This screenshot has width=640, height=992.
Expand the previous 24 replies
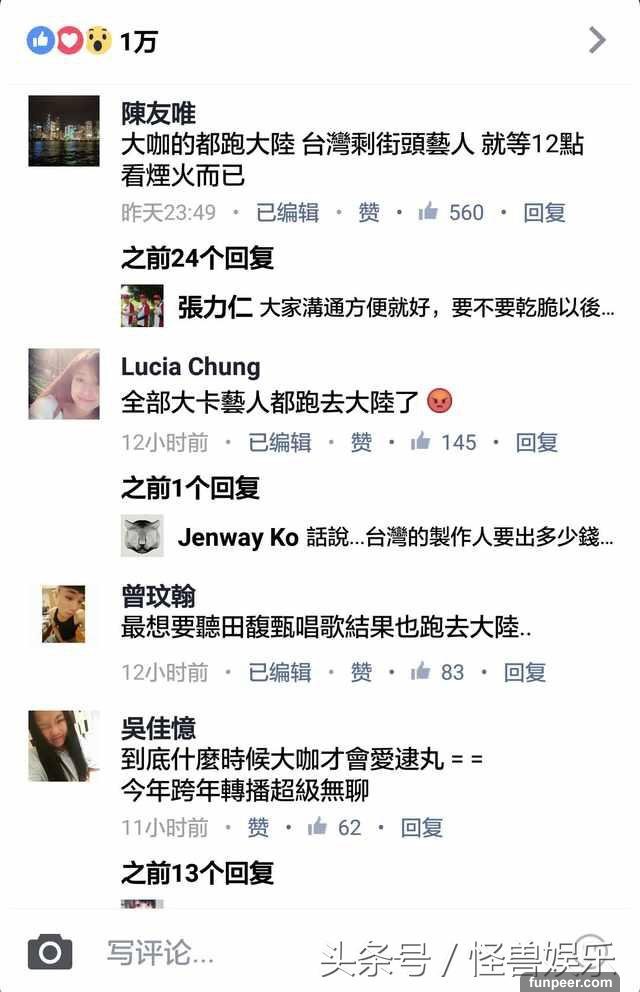tap(197, 259)
